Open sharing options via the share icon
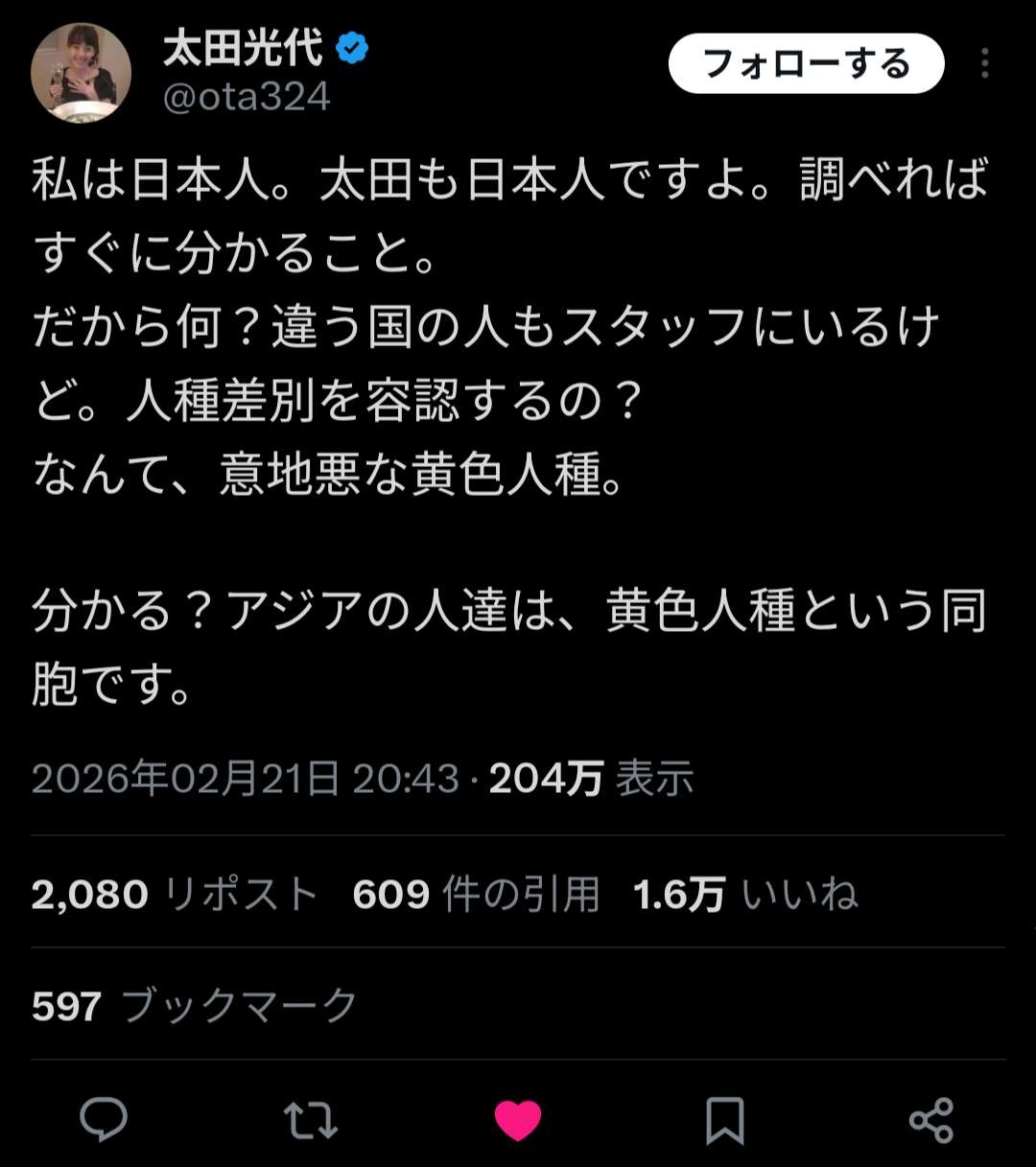Viewport: 1036px width, 1167px height. click(x=931, y=1117)
